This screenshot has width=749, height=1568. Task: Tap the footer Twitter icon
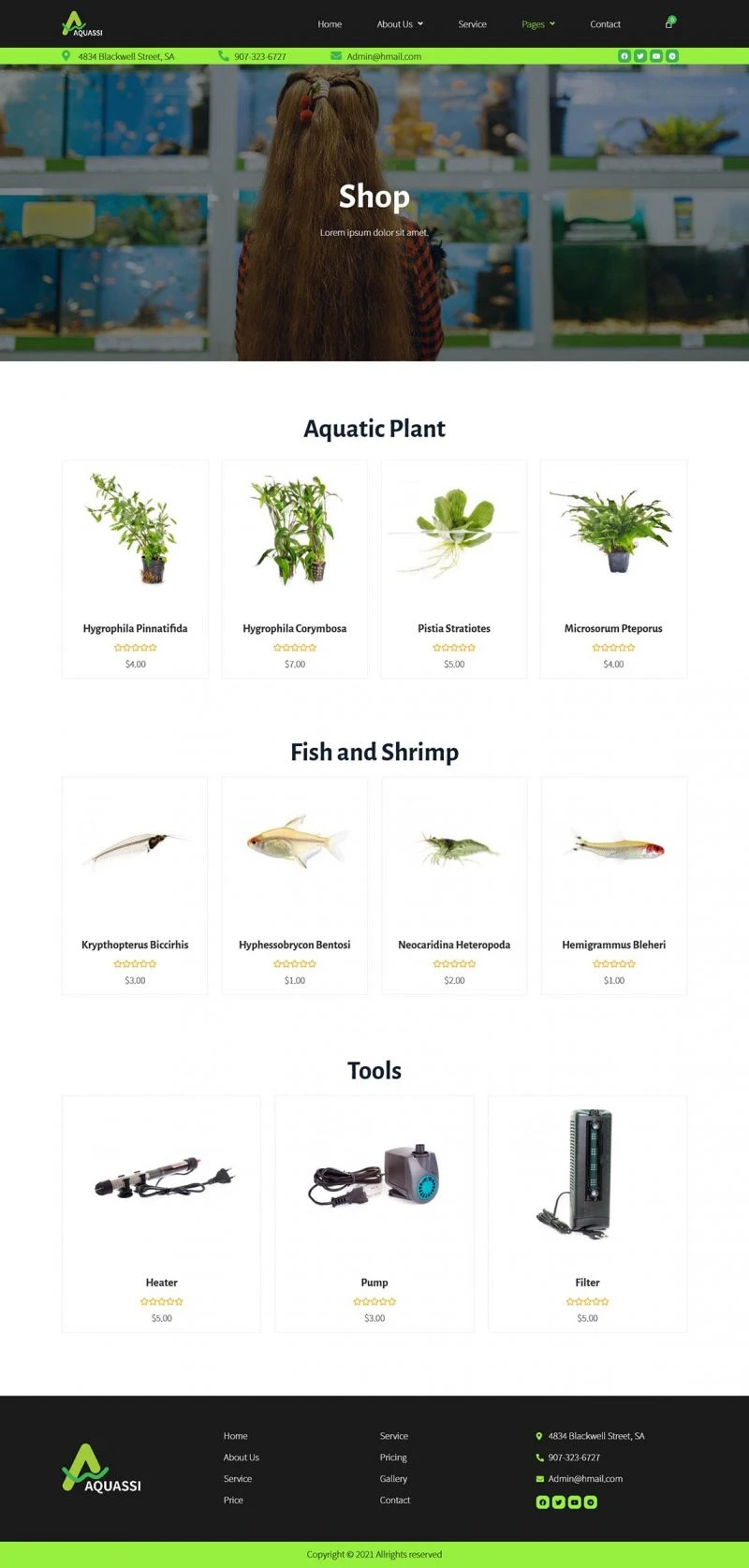pos(558,1502)
